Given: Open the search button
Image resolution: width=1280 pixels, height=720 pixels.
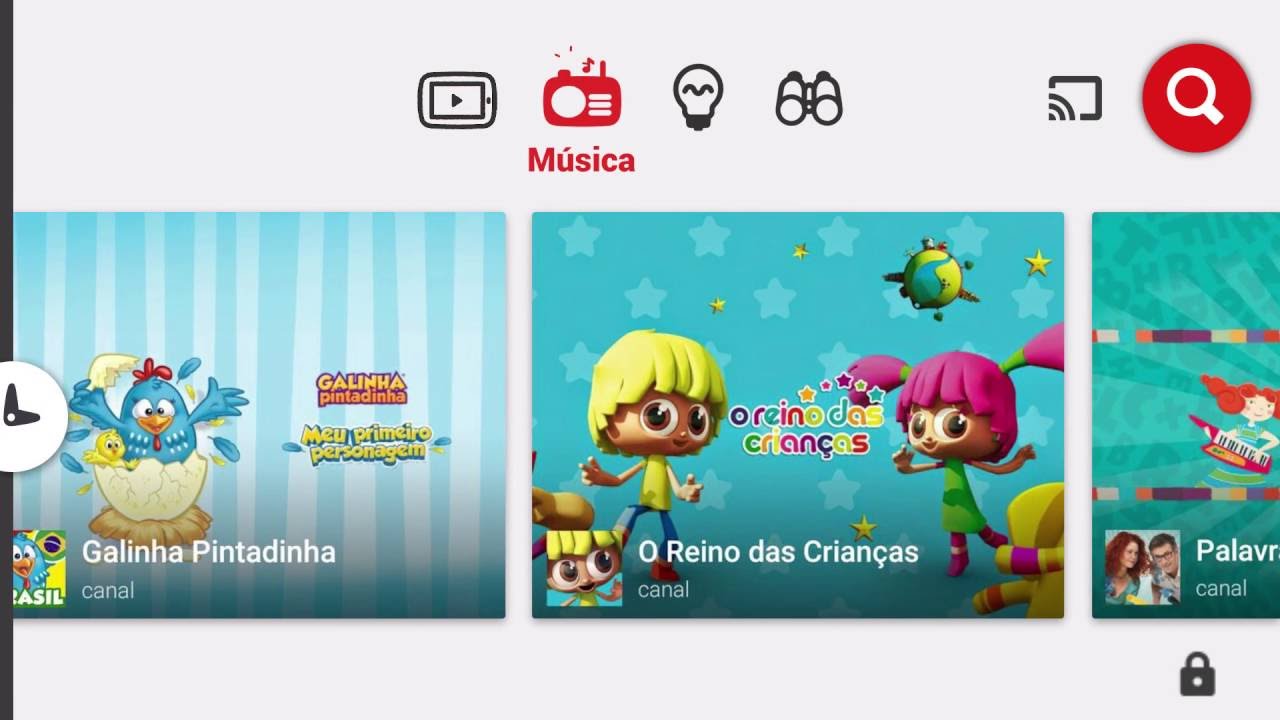Looking at the screenshot, I should click(1196, 98).
